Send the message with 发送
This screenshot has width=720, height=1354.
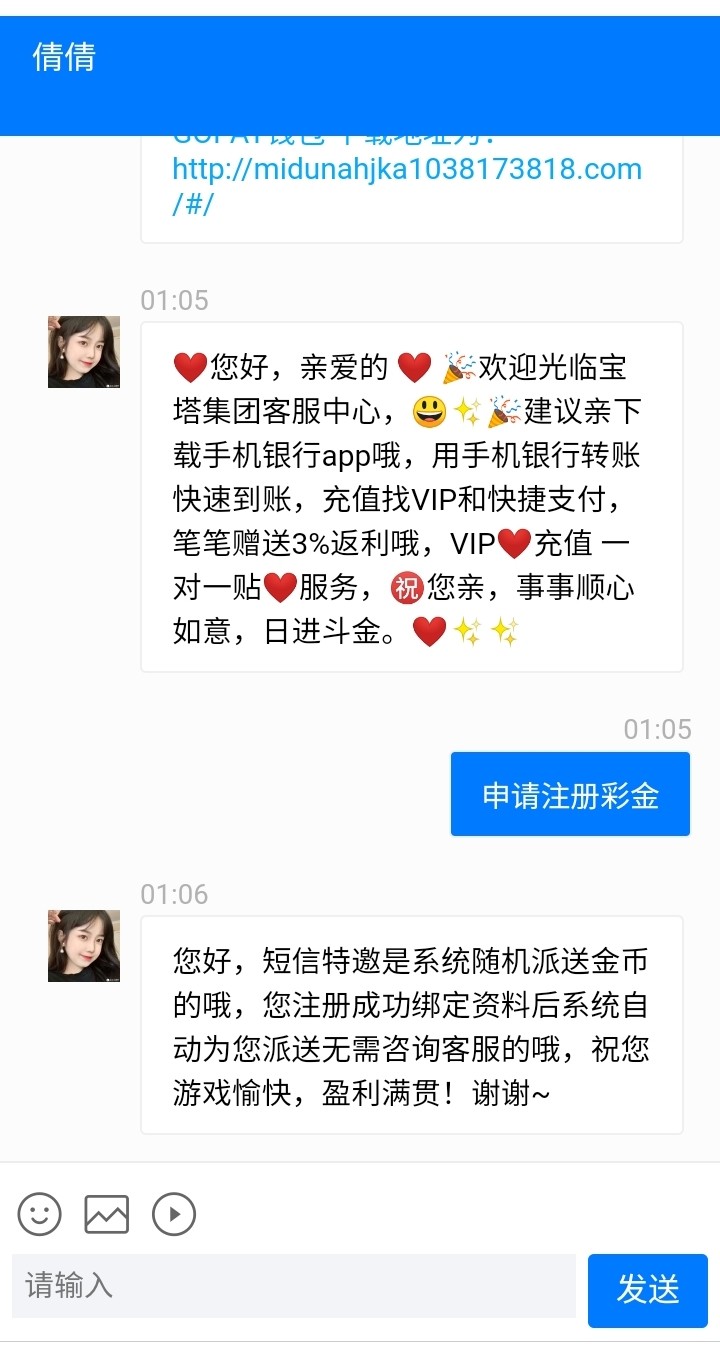click(647, 1290)
